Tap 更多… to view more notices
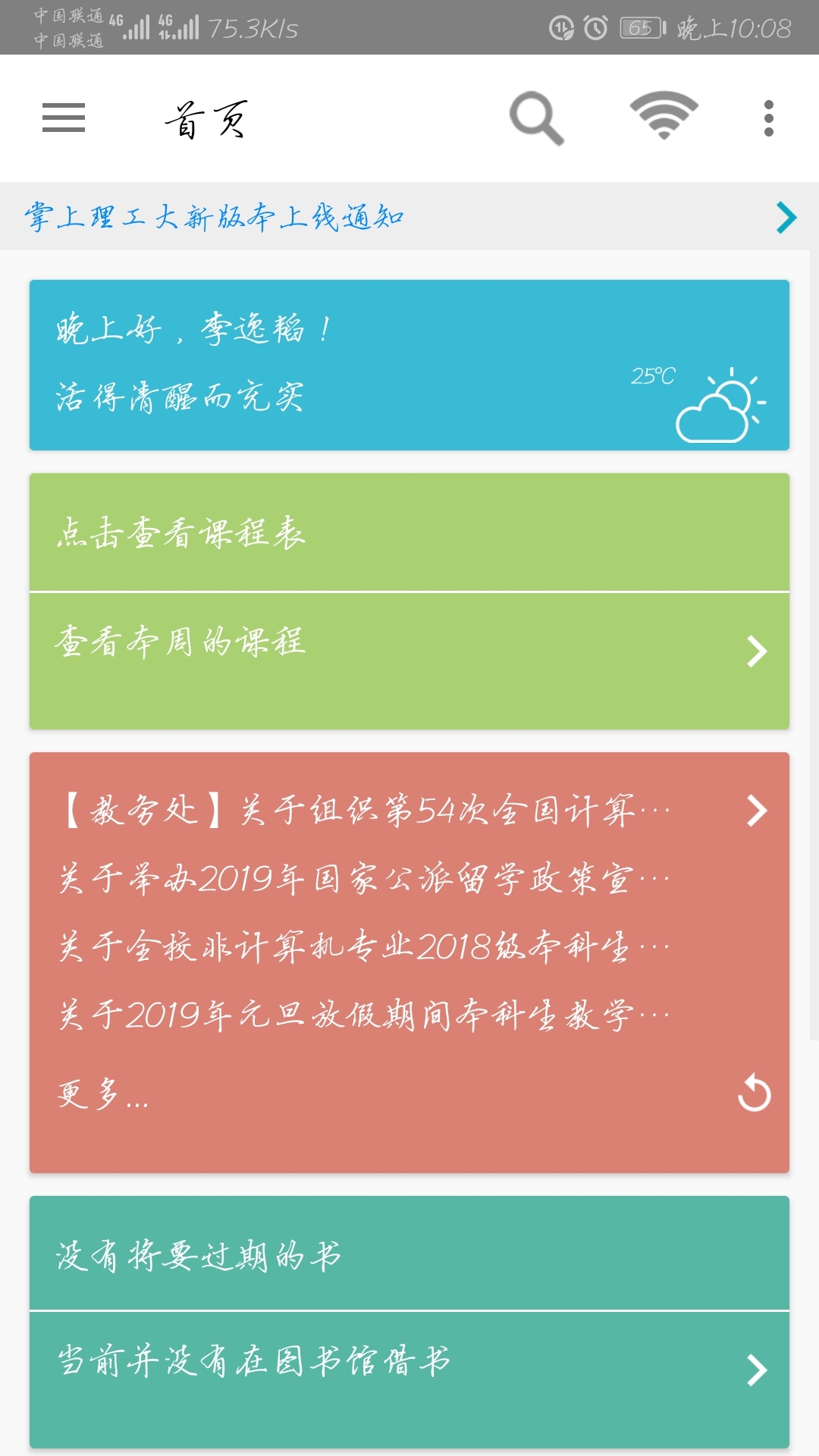 tap(103, 1094)
